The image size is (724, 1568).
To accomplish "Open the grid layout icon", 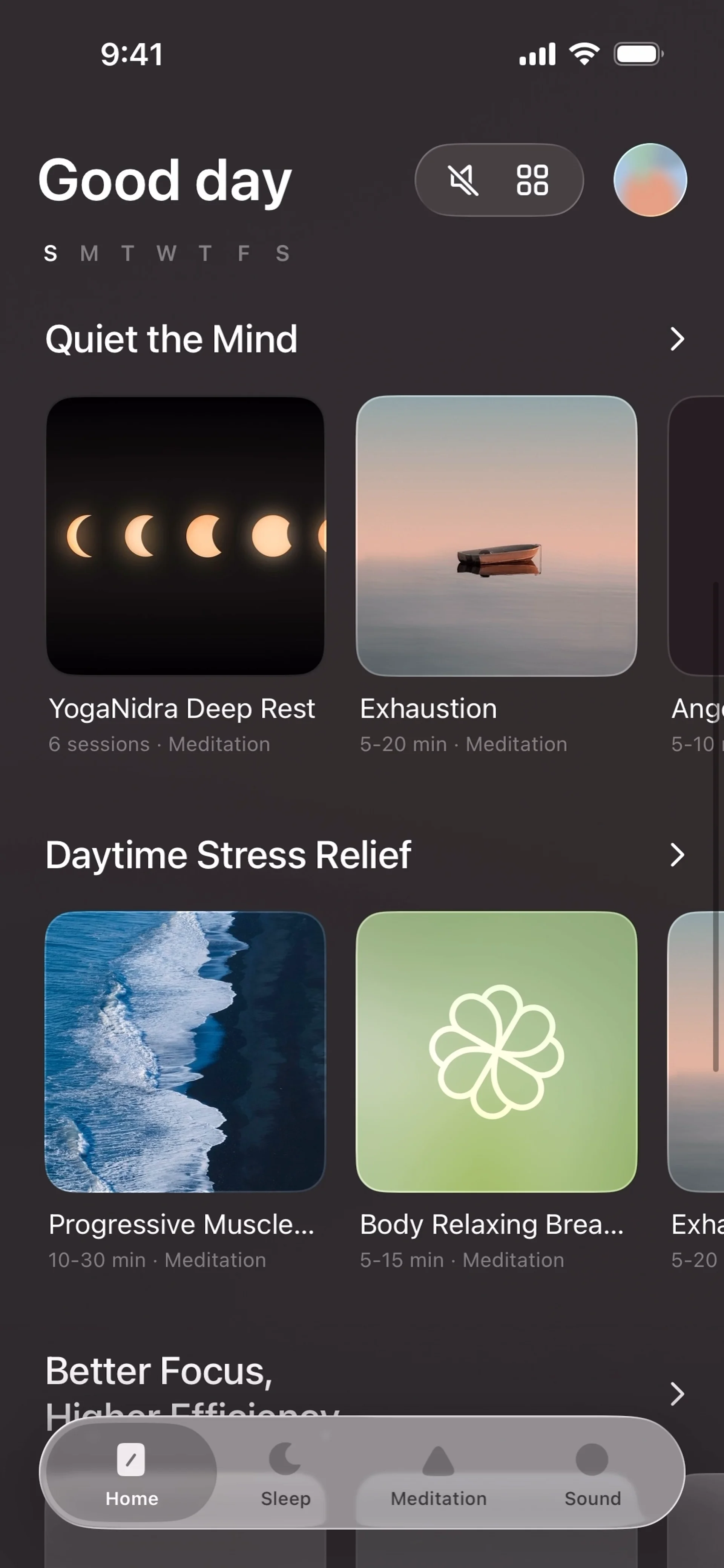I will point(532,180).
